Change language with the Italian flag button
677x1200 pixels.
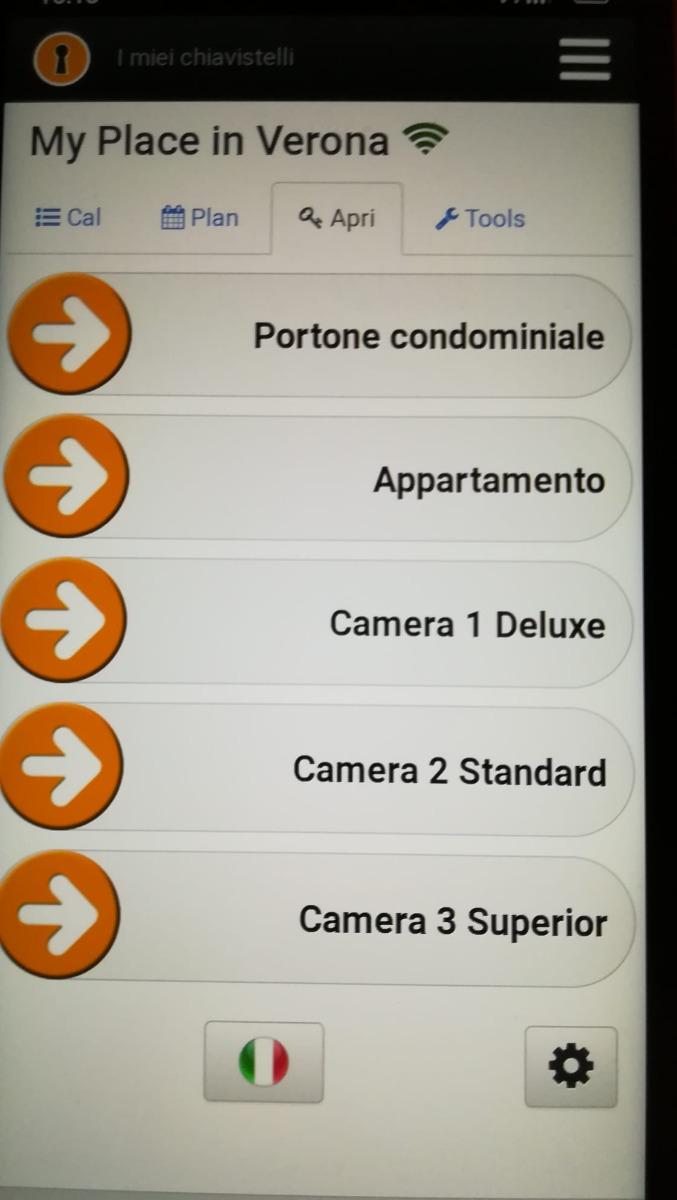pyautogui.click(x=264, y=1062)
